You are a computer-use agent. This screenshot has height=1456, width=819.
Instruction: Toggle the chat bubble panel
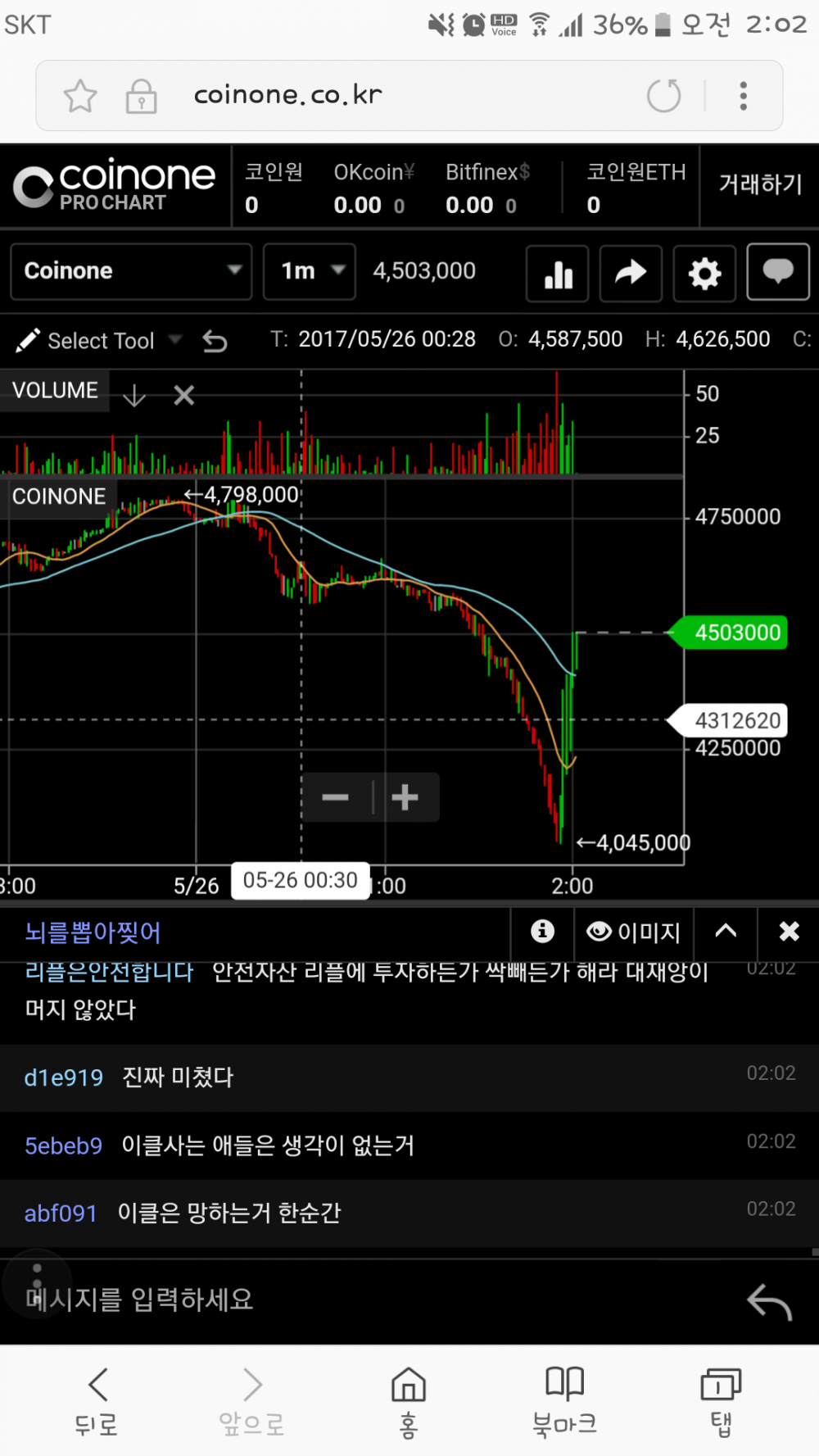pyautogui.click(x=778, y=271)
